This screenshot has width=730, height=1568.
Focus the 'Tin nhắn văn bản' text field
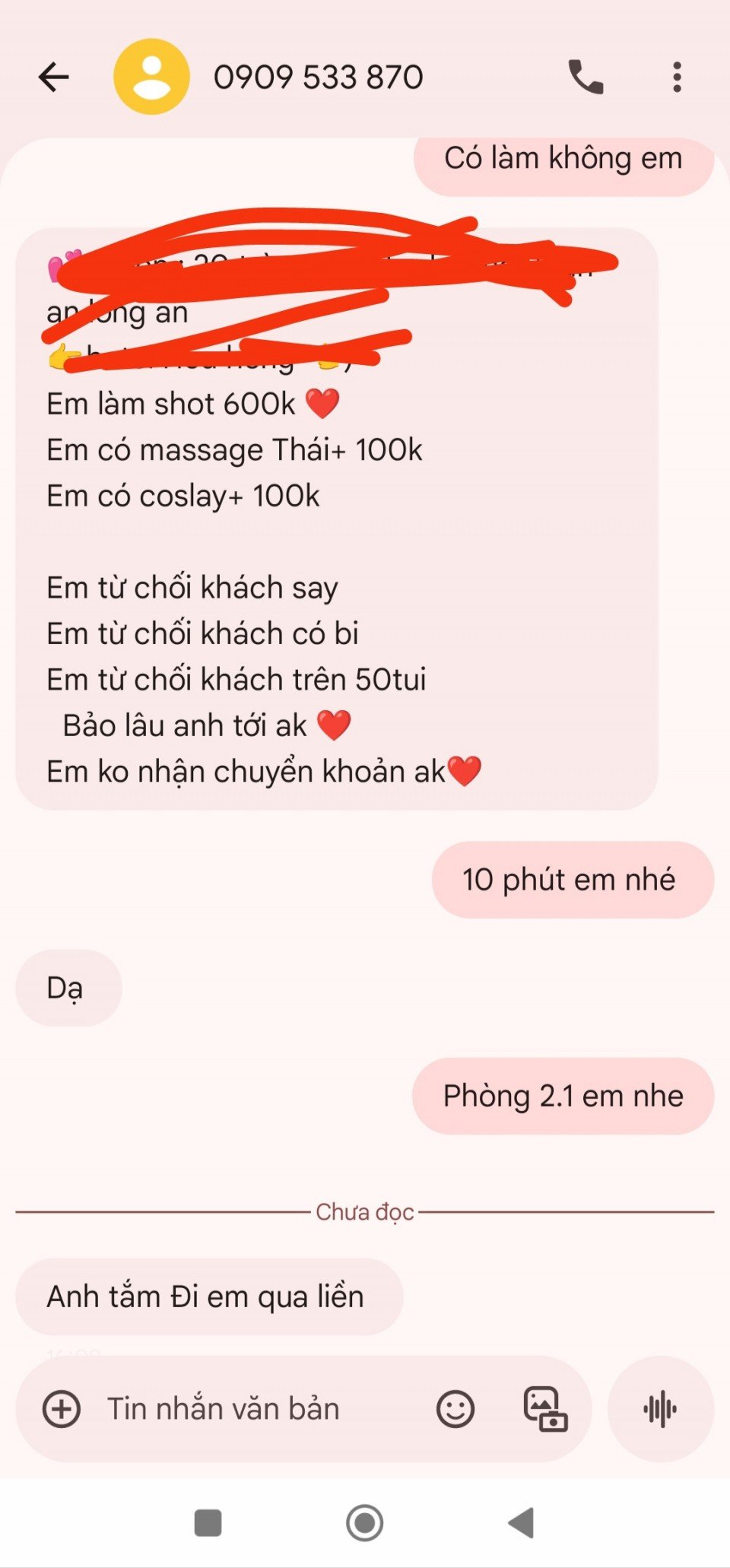(251, 1408)
